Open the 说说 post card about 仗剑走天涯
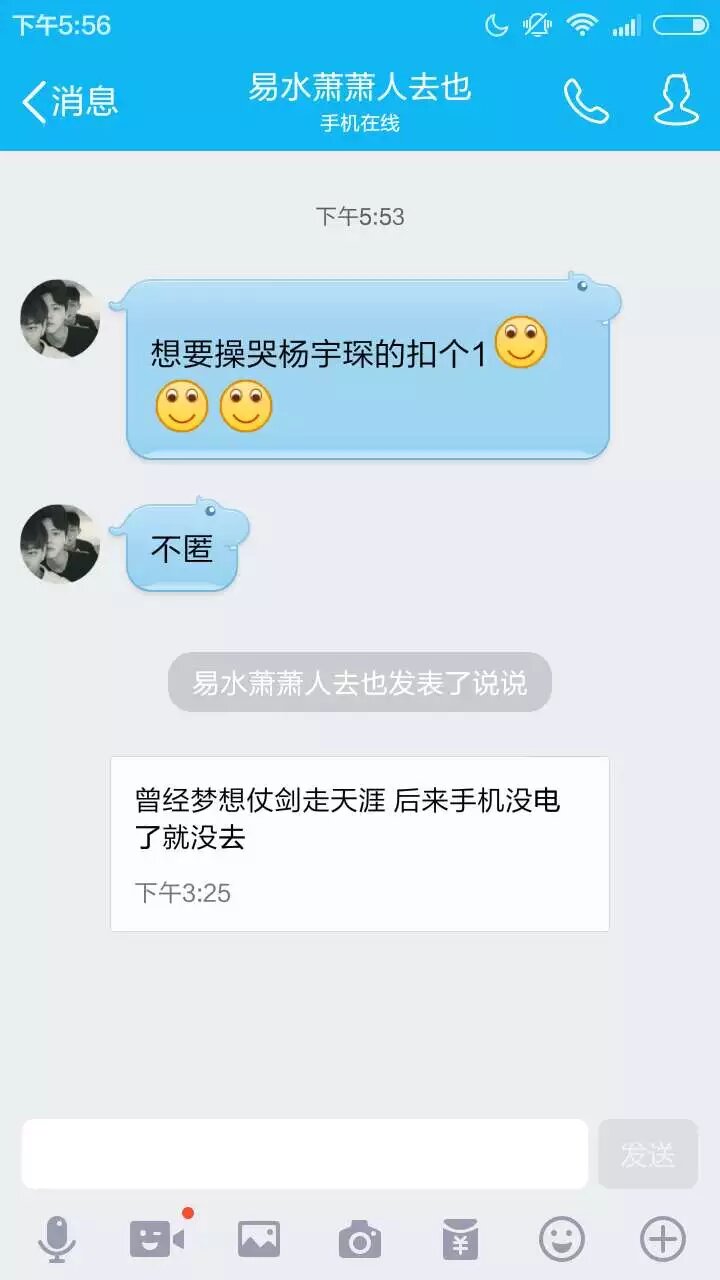Viewport: 720px width, 1280px height. tap(360, 843)
